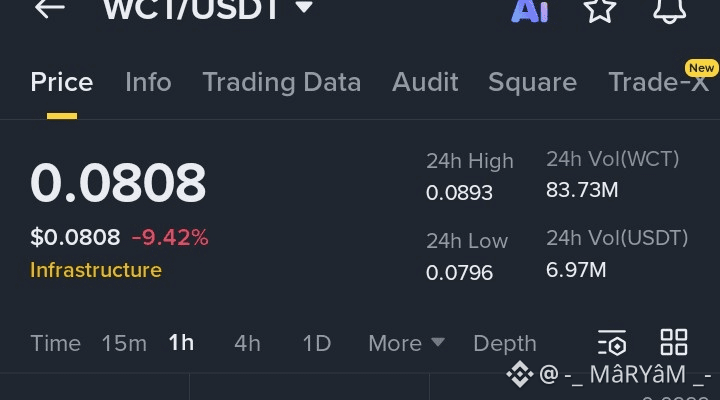Show the Depth chart

(505, 343)
